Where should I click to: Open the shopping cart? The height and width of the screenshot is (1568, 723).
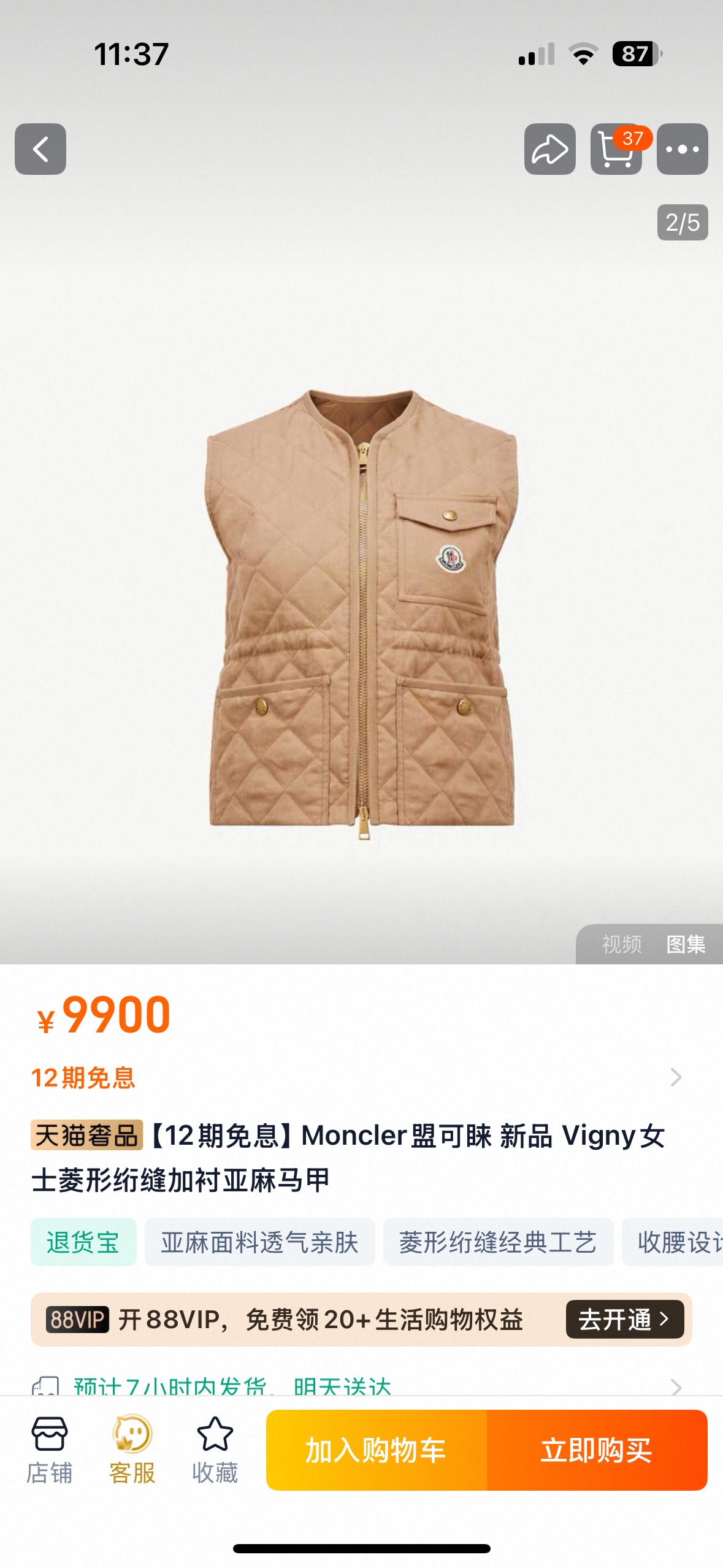point(616,149)
